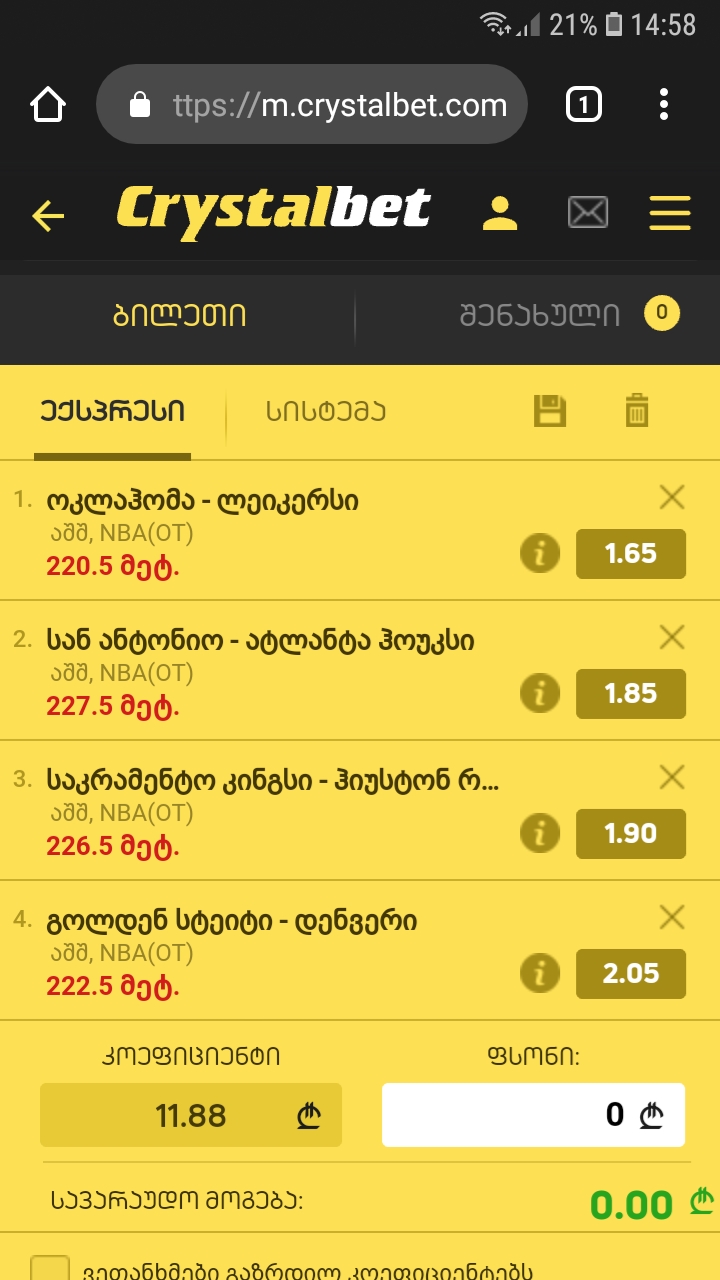Tick the odds change agreement checkbox
The image size is (720, 1280).
(50, 1268)
